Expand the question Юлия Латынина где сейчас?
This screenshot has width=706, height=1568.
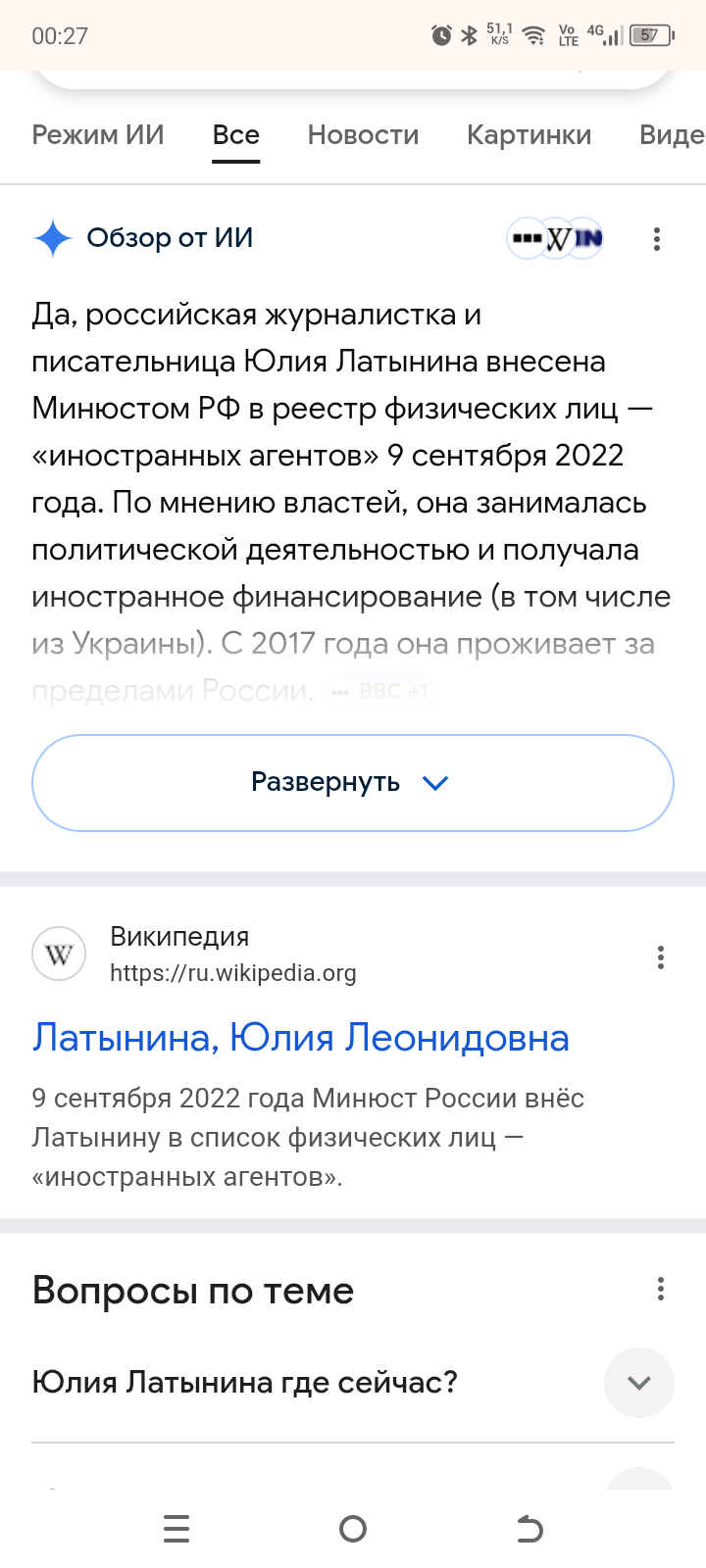click(353, 1383)
